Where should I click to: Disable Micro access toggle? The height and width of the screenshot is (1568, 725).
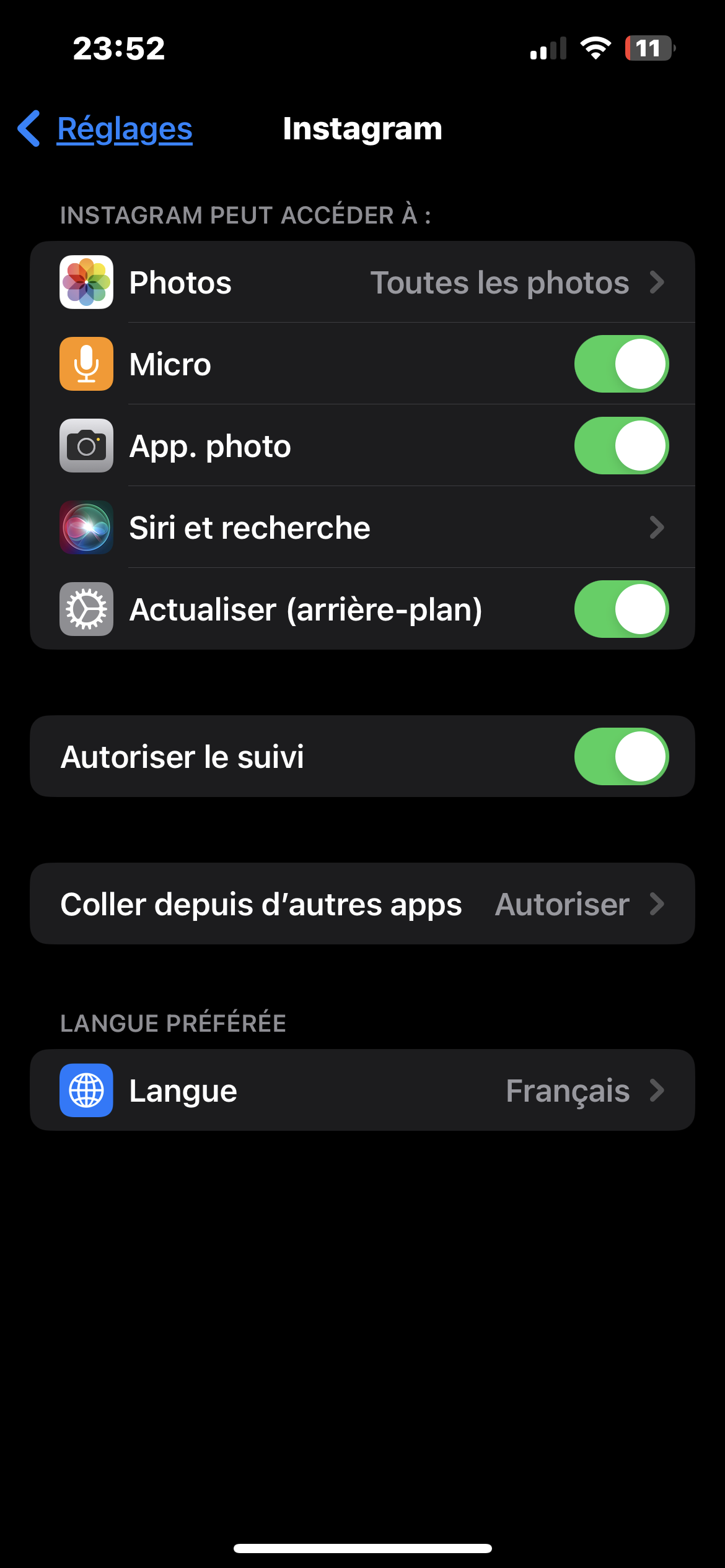coord(621,364)
